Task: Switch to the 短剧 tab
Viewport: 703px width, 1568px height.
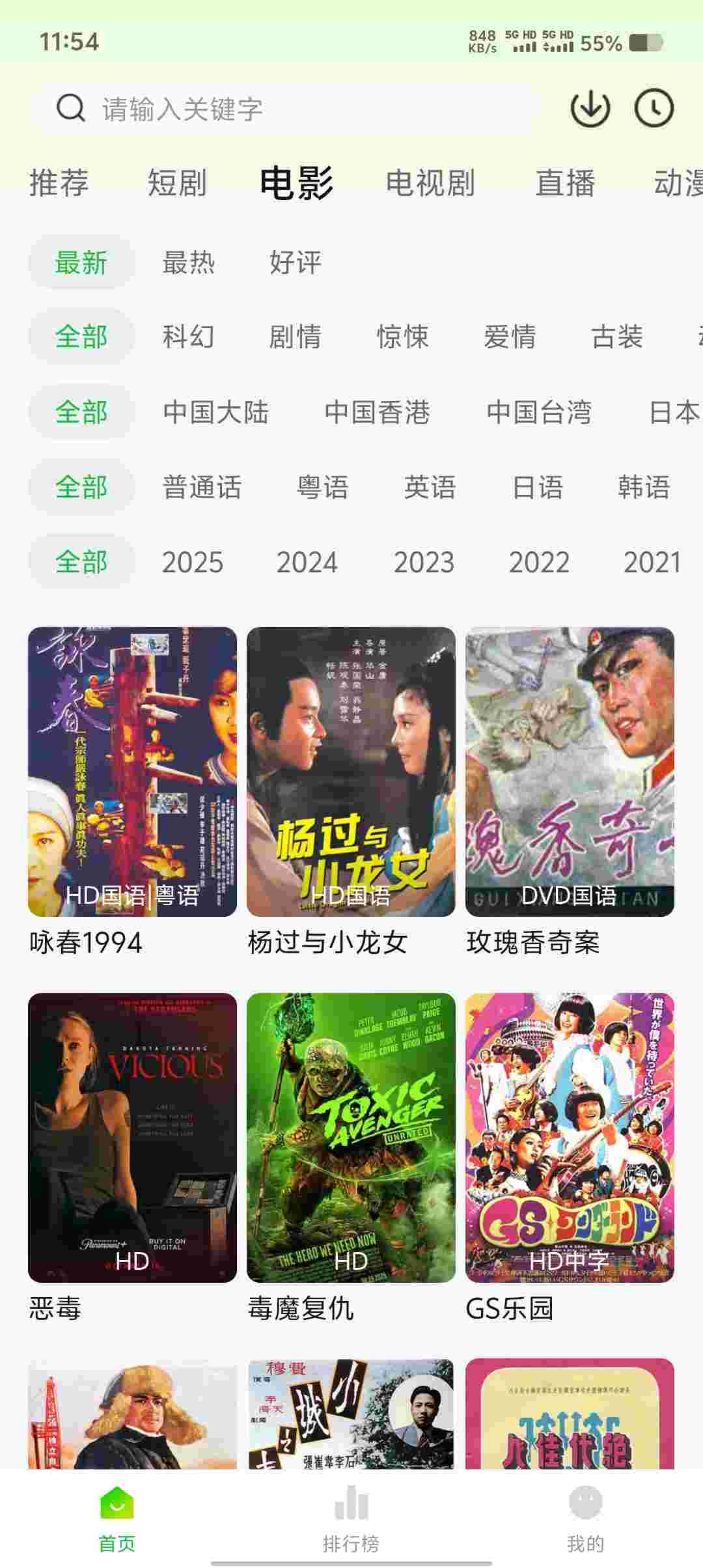Action: click(177, 183)
